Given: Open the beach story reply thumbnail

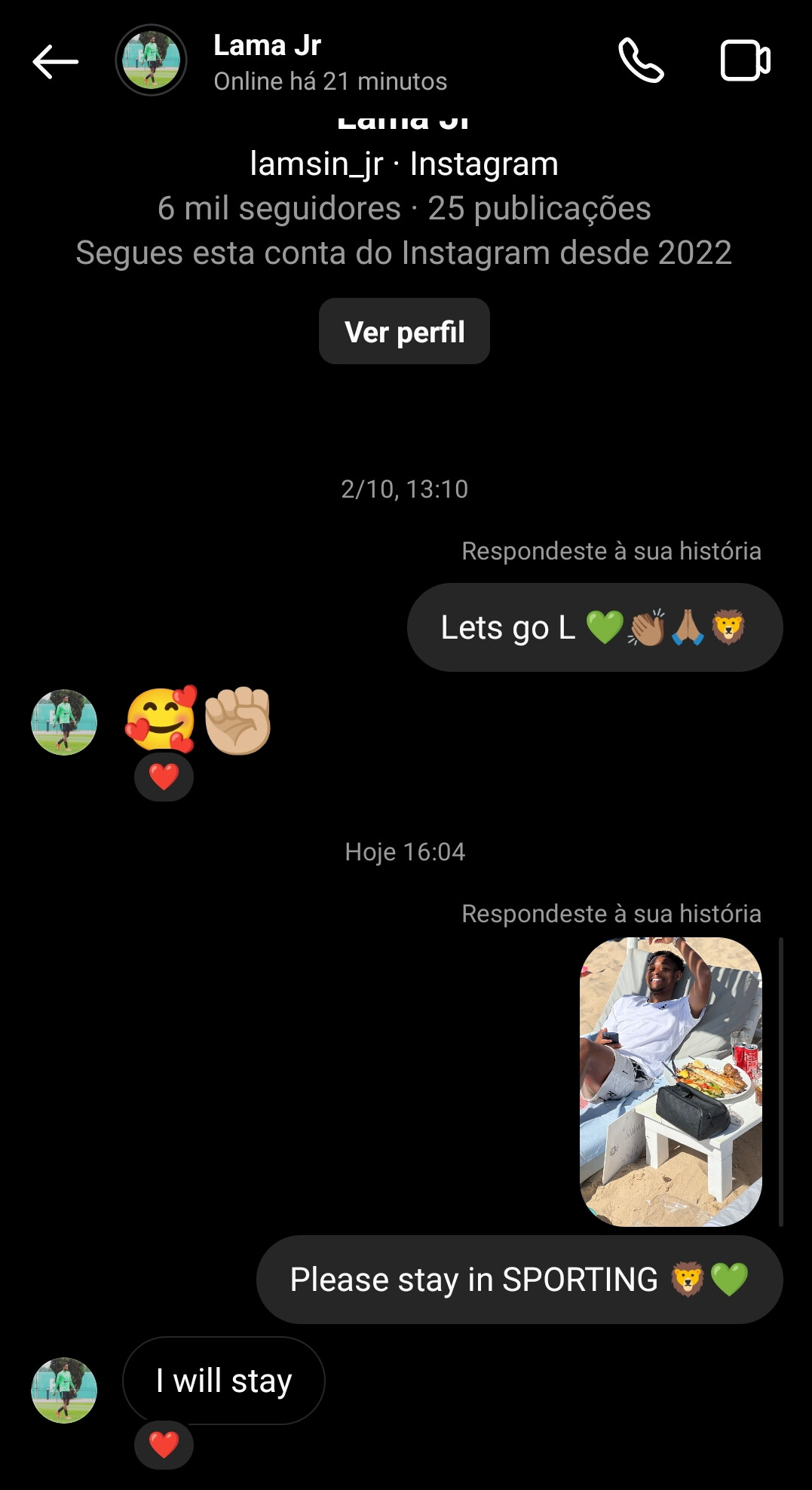Looking at the screenshot, I should [x=670, y=1081].
